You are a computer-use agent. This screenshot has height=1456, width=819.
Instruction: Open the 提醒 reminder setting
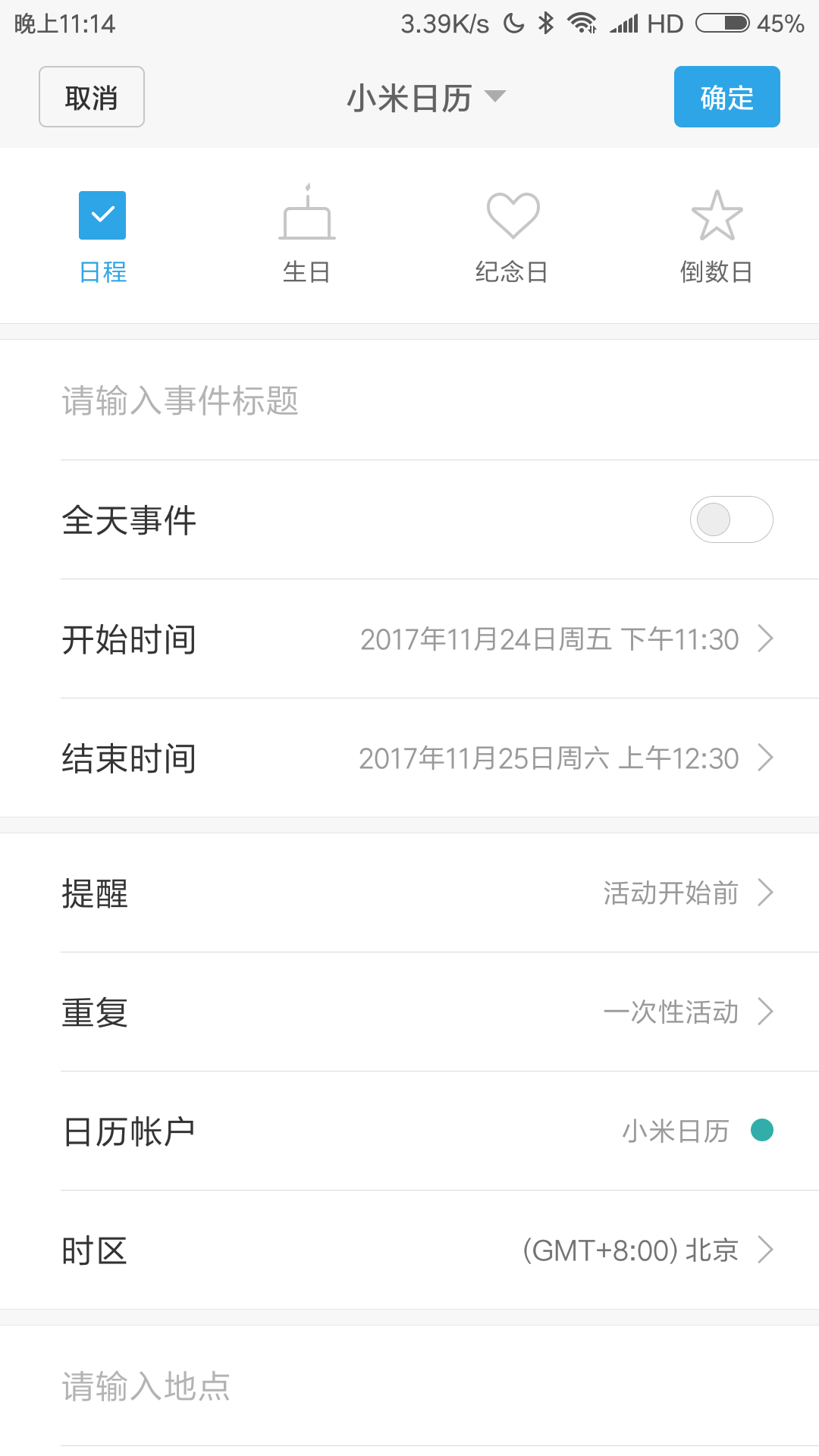409,893
